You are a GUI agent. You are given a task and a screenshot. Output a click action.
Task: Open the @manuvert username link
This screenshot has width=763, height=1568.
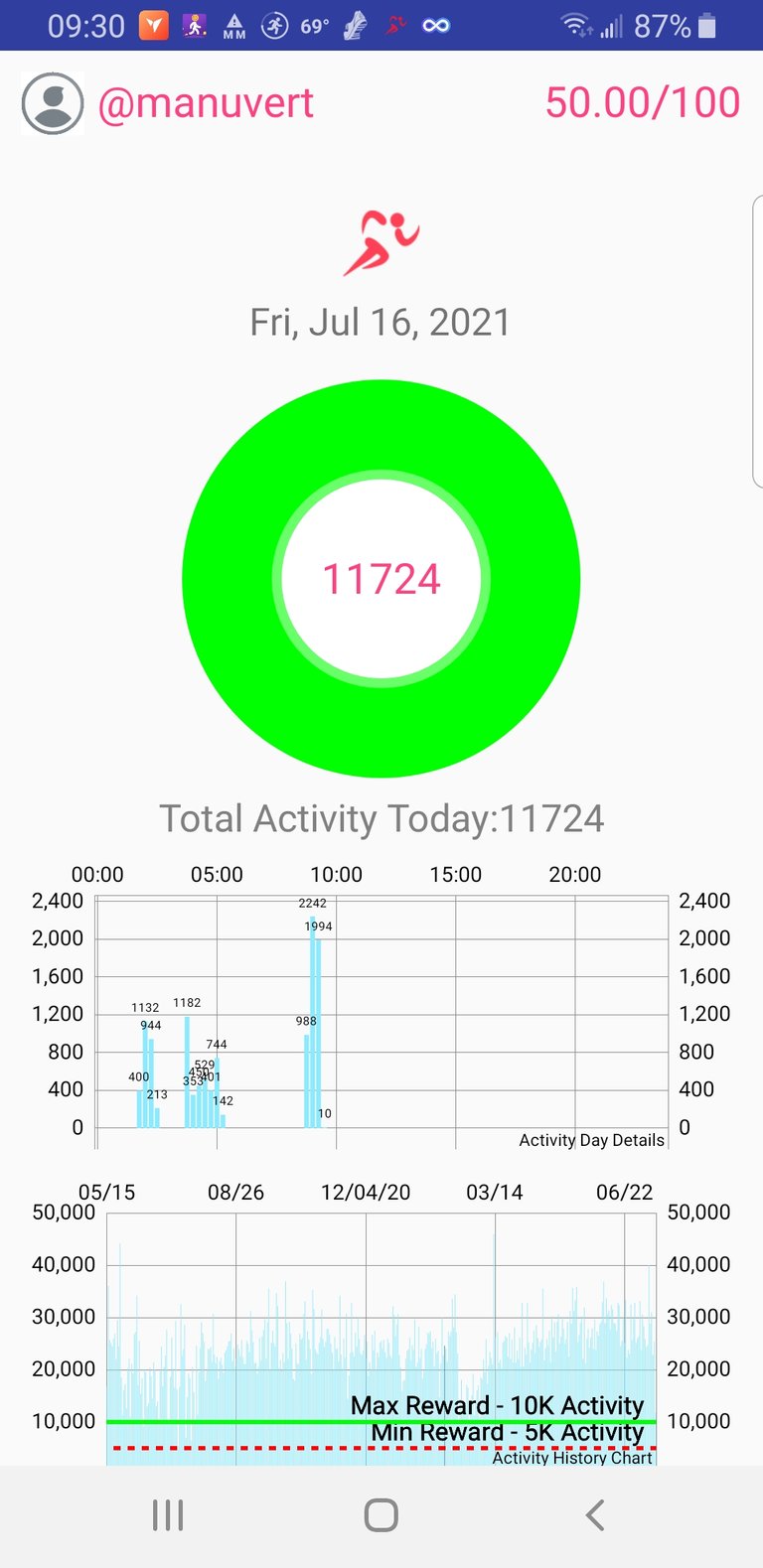coord(206,103)
